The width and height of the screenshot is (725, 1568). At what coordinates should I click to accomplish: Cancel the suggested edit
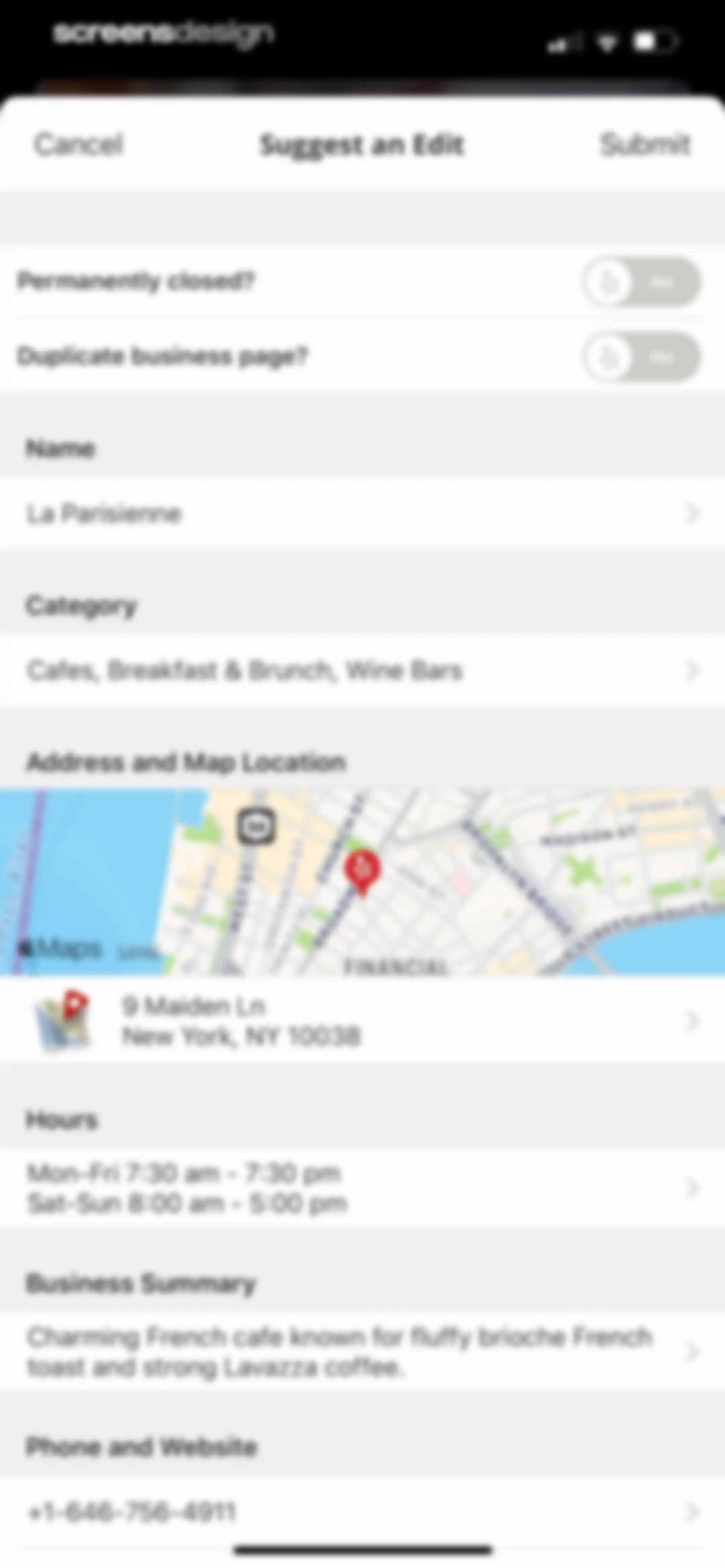click(x=79, y=145)
